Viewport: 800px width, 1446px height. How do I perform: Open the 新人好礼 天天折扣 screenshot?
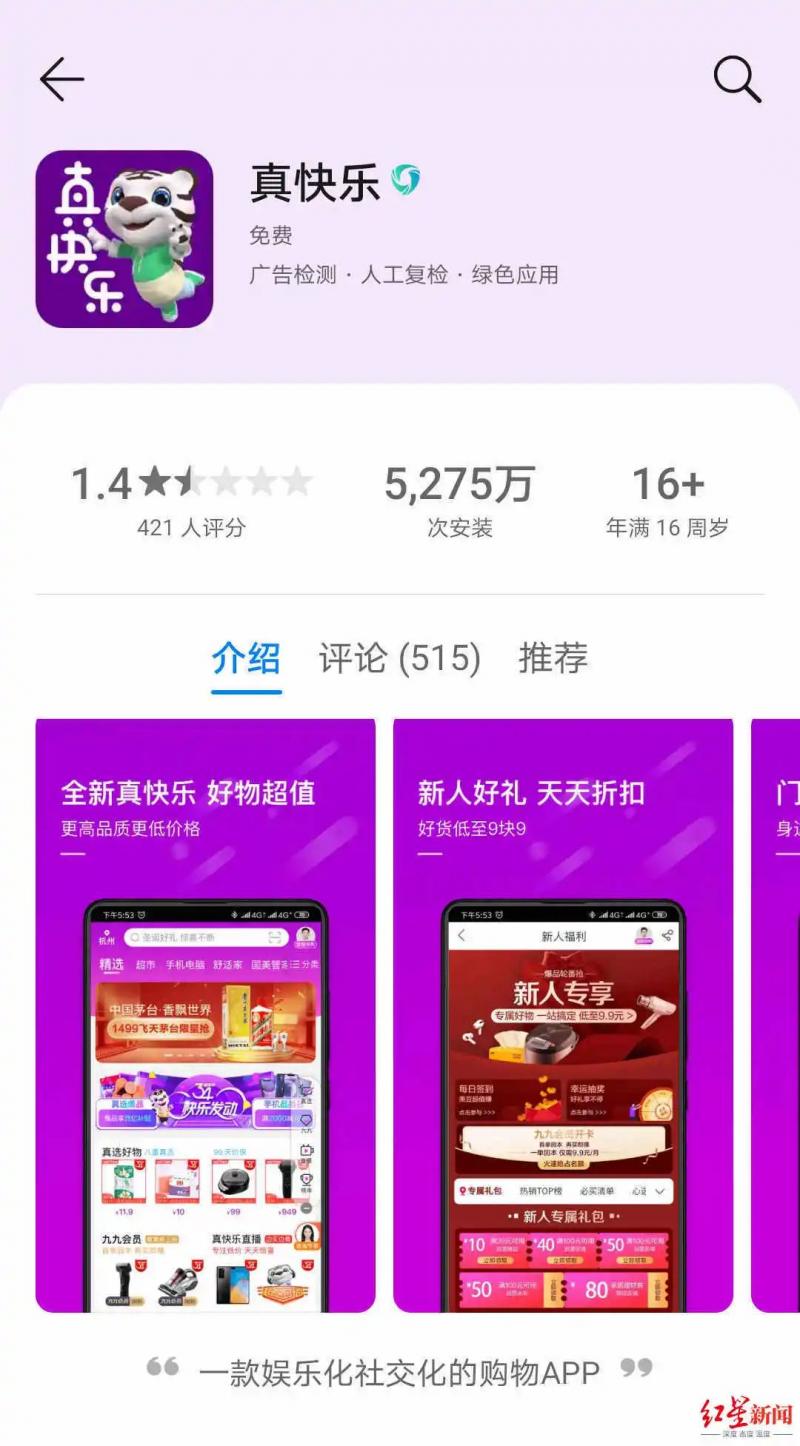pyautogui.click(x=563, y=1014)
